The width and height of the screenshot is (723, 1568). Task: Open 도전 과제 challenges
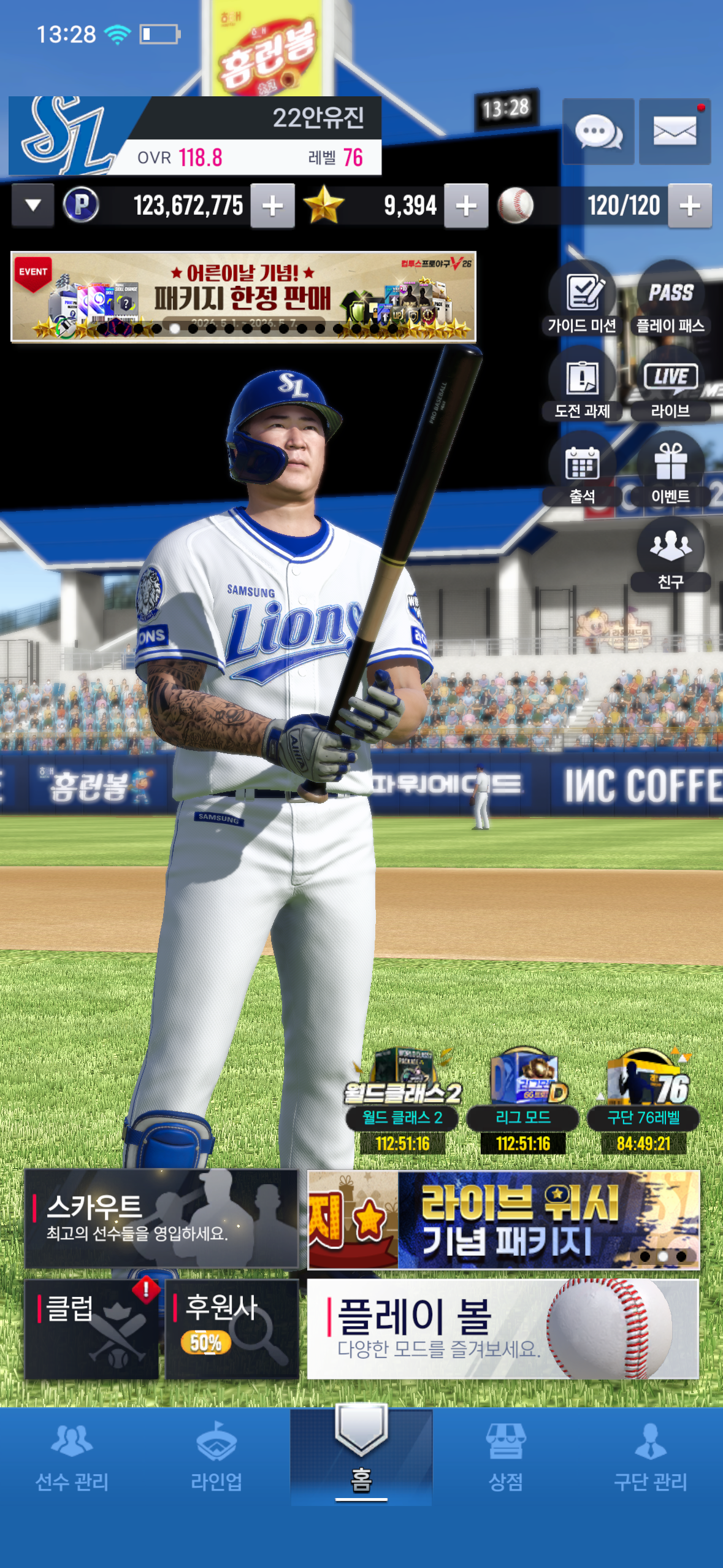(582, 384)
